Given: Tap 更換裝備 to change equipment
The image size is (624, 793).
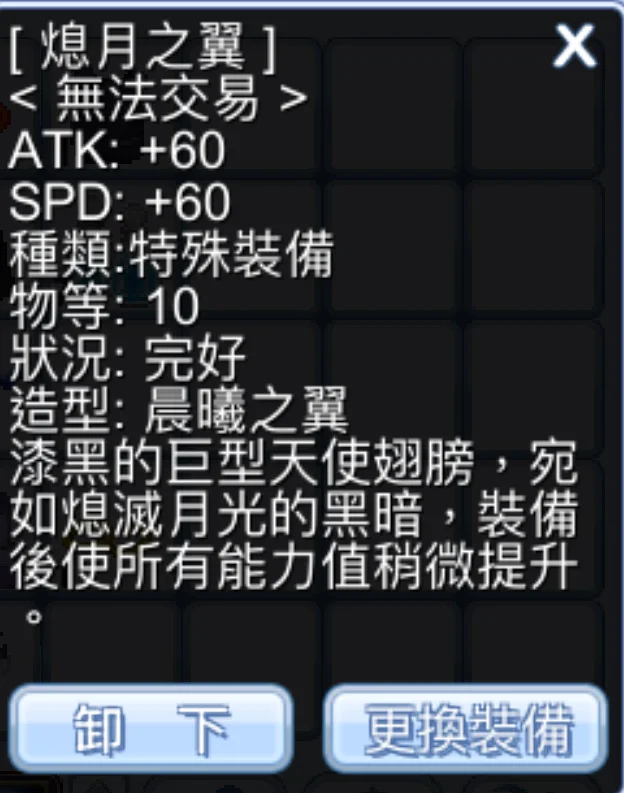Looking at the screenshot, I should pyautogui.click(x=467, y=729).
